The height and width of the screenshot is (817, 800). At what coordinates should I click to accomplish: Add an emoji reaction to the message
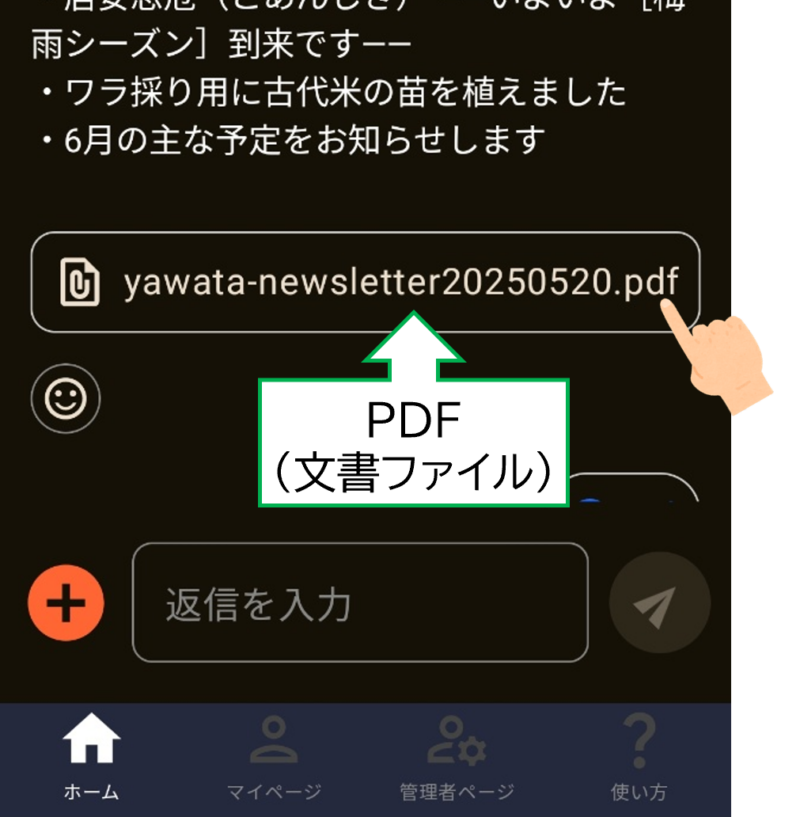pos(66,398)
